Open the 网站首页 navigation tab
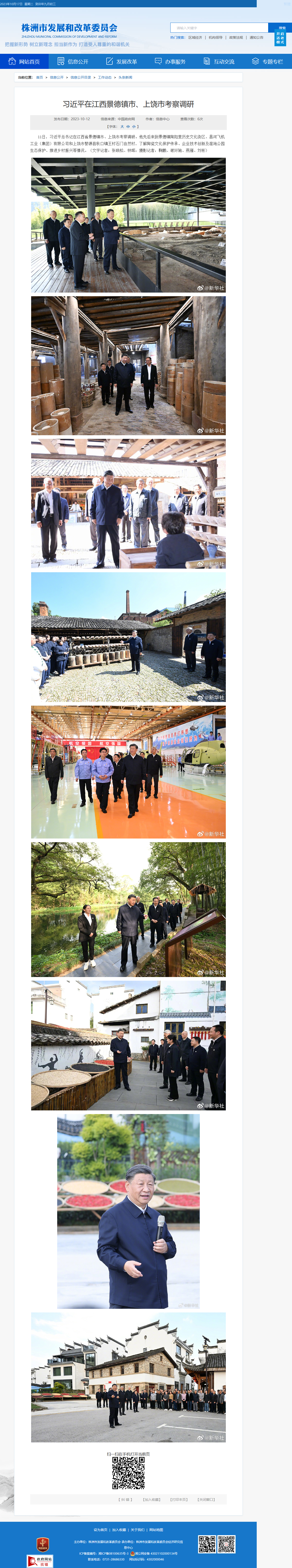292x1568 pixels. tap(24, 62)
